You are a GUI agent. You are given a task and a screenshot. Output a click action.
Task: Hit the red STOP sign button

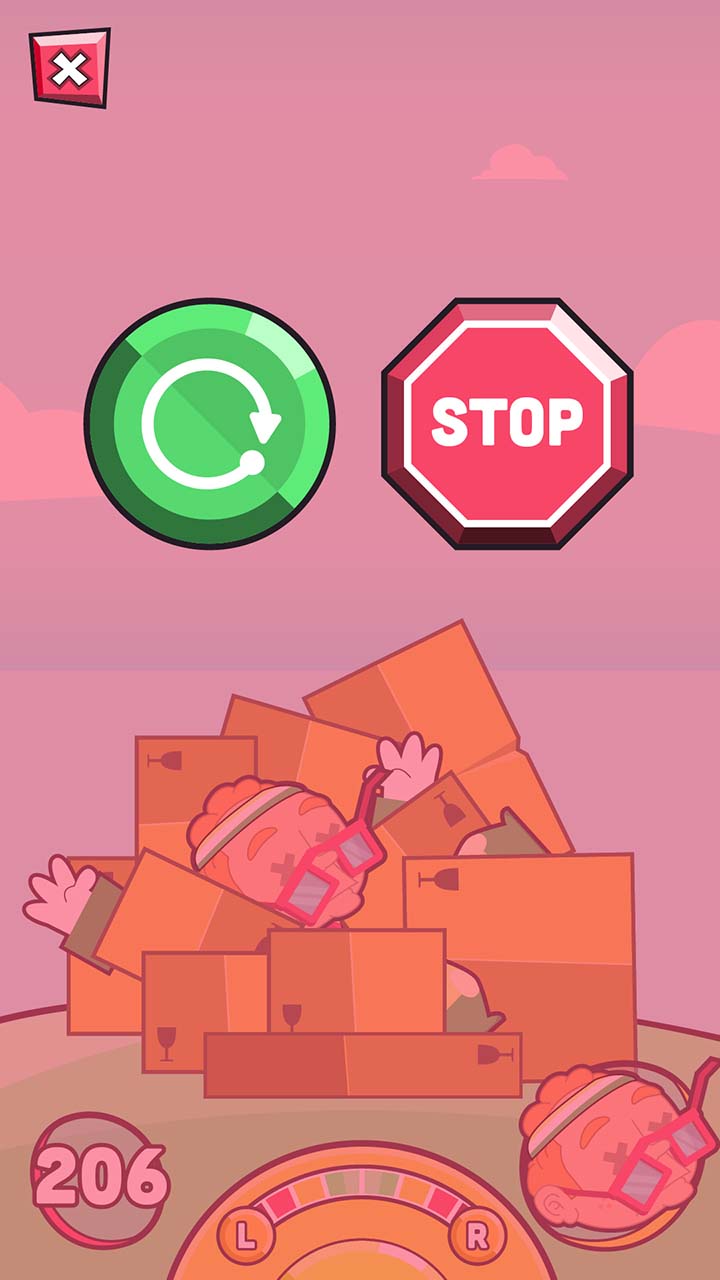tap(507, 423)
